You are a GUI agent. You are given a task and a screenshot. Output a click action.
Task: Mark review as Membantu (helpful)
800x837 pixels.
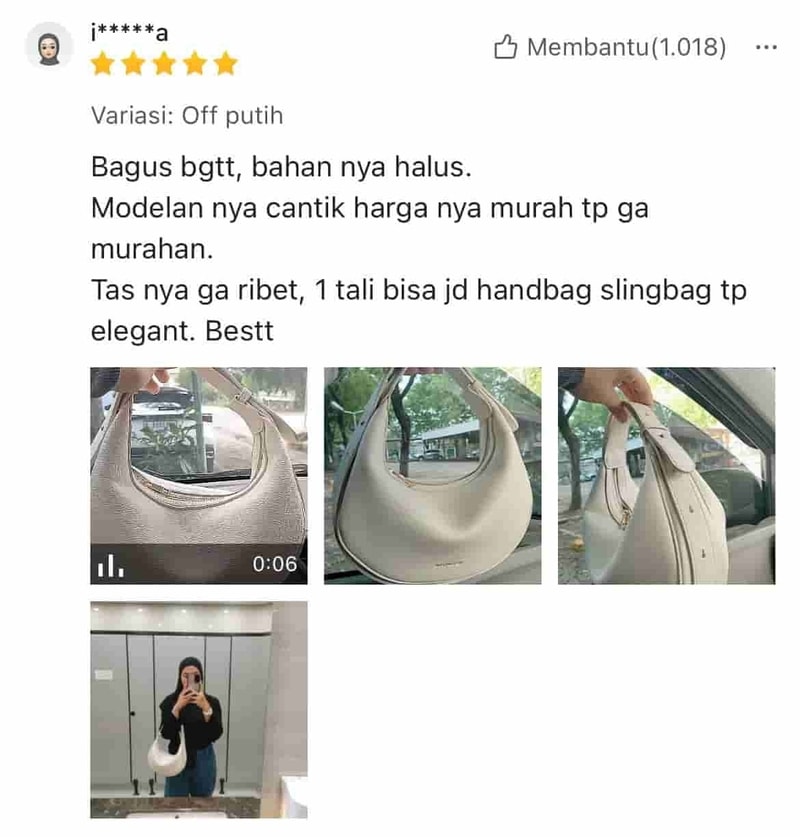click(609, 47)
